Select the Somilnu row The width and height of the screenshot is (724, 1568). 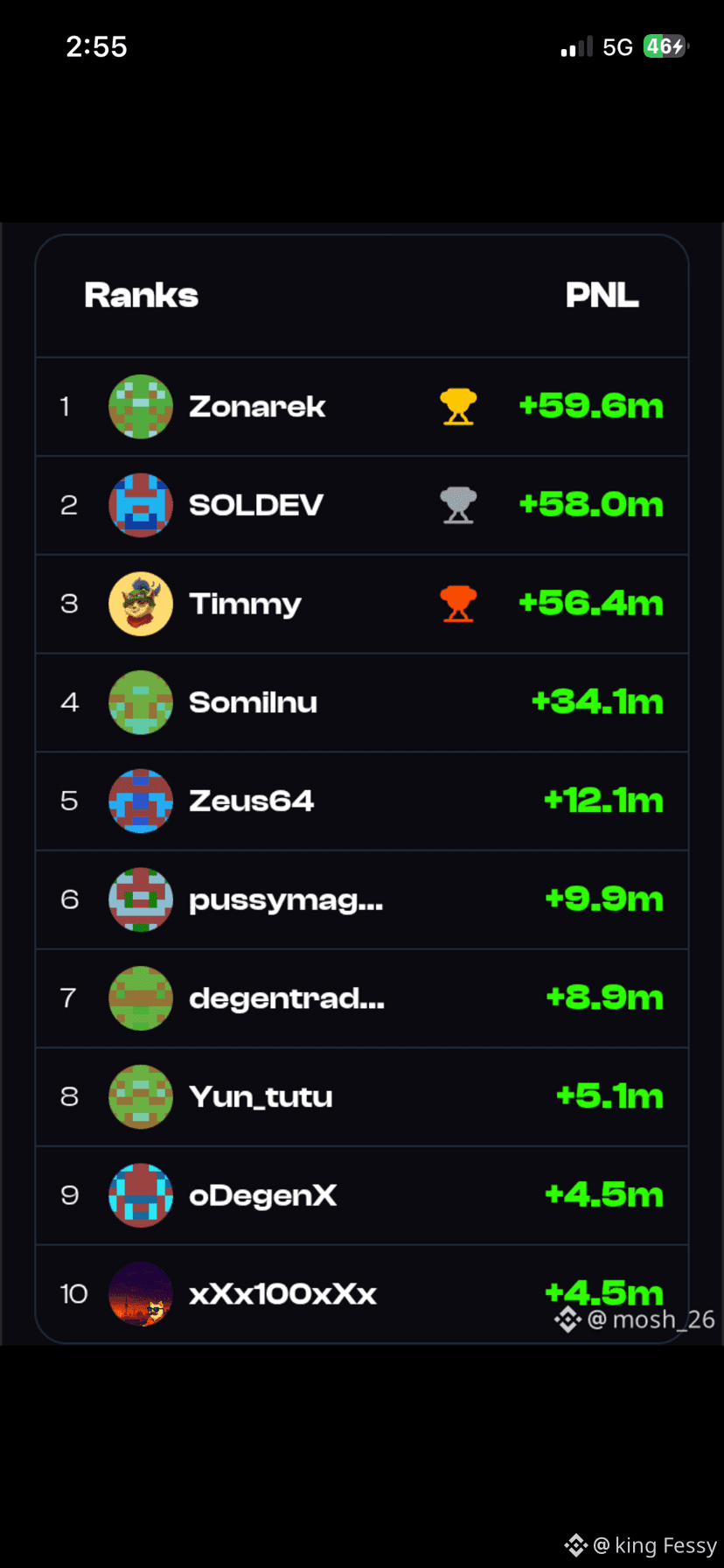pyautogui.click(x=253, y=703)
